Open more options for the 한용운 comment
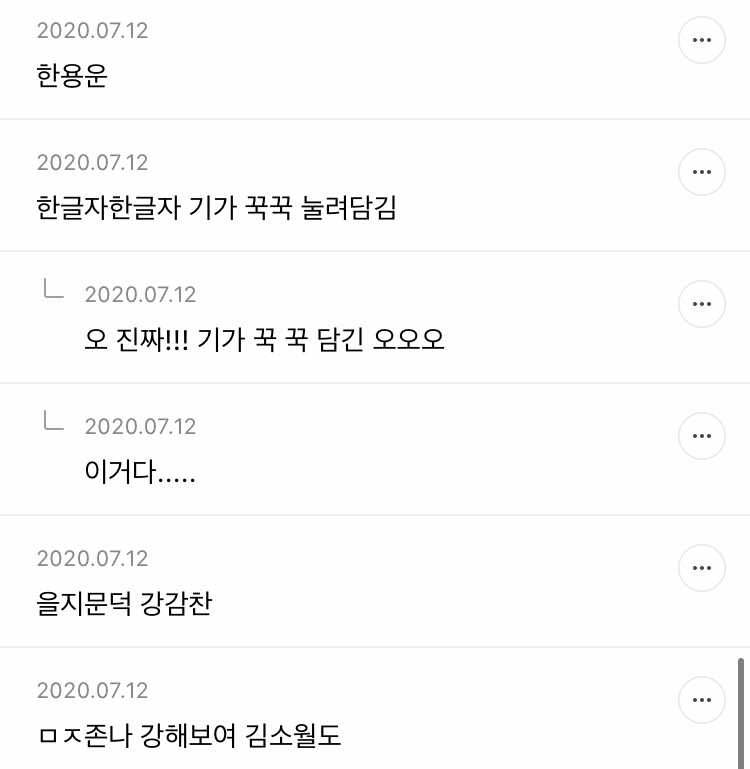This screenshot has width=750, height=769. pyautogui.click(x=701, y=40)
